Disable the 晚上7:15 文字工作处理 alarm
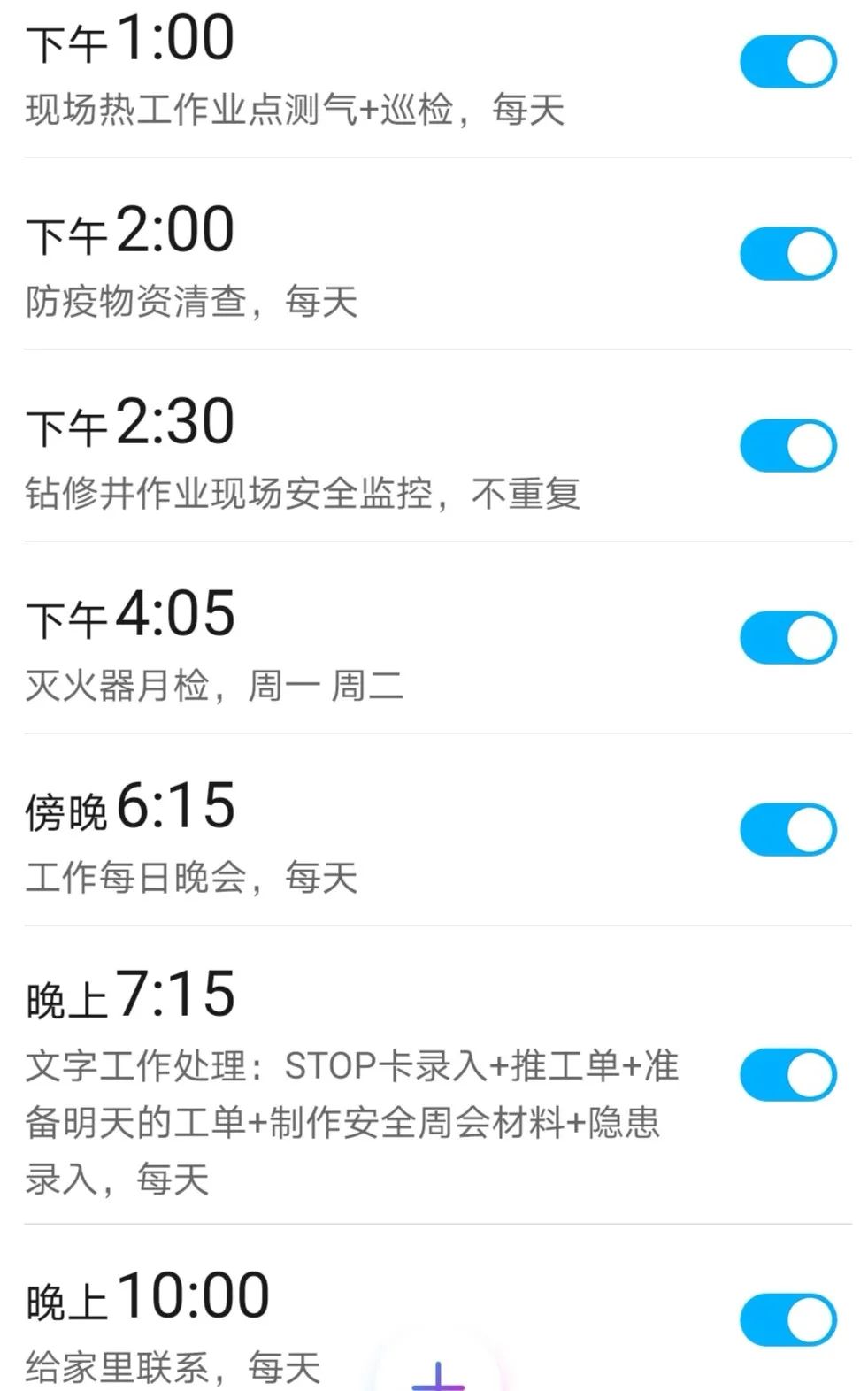Image resolution: width=868 pixels, height=1391 pixels. [x=787, y=1075]
